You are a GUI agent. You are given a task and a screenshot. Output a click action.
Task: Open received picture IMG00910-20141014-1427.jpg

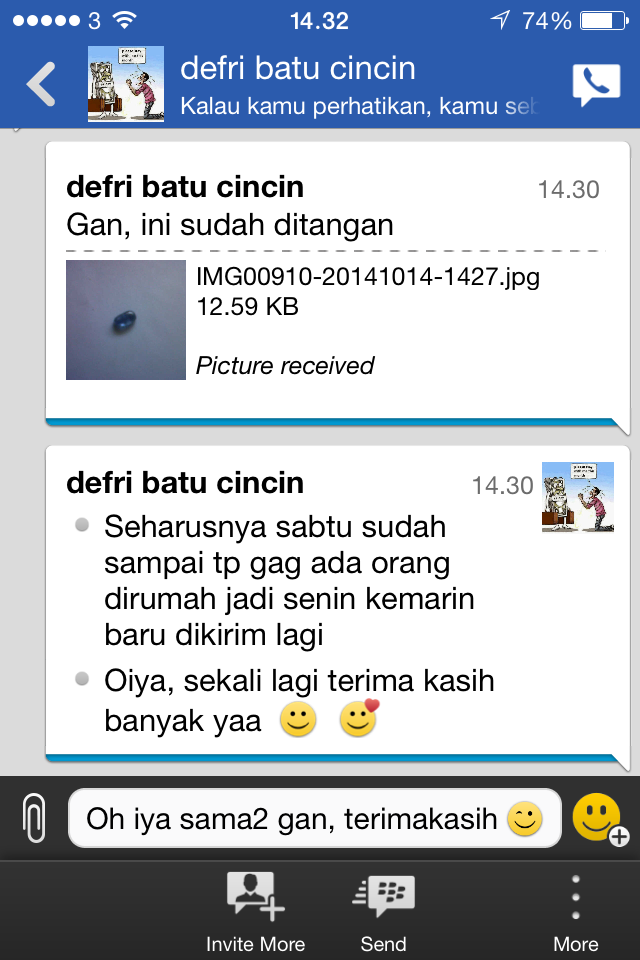[126, 320]
